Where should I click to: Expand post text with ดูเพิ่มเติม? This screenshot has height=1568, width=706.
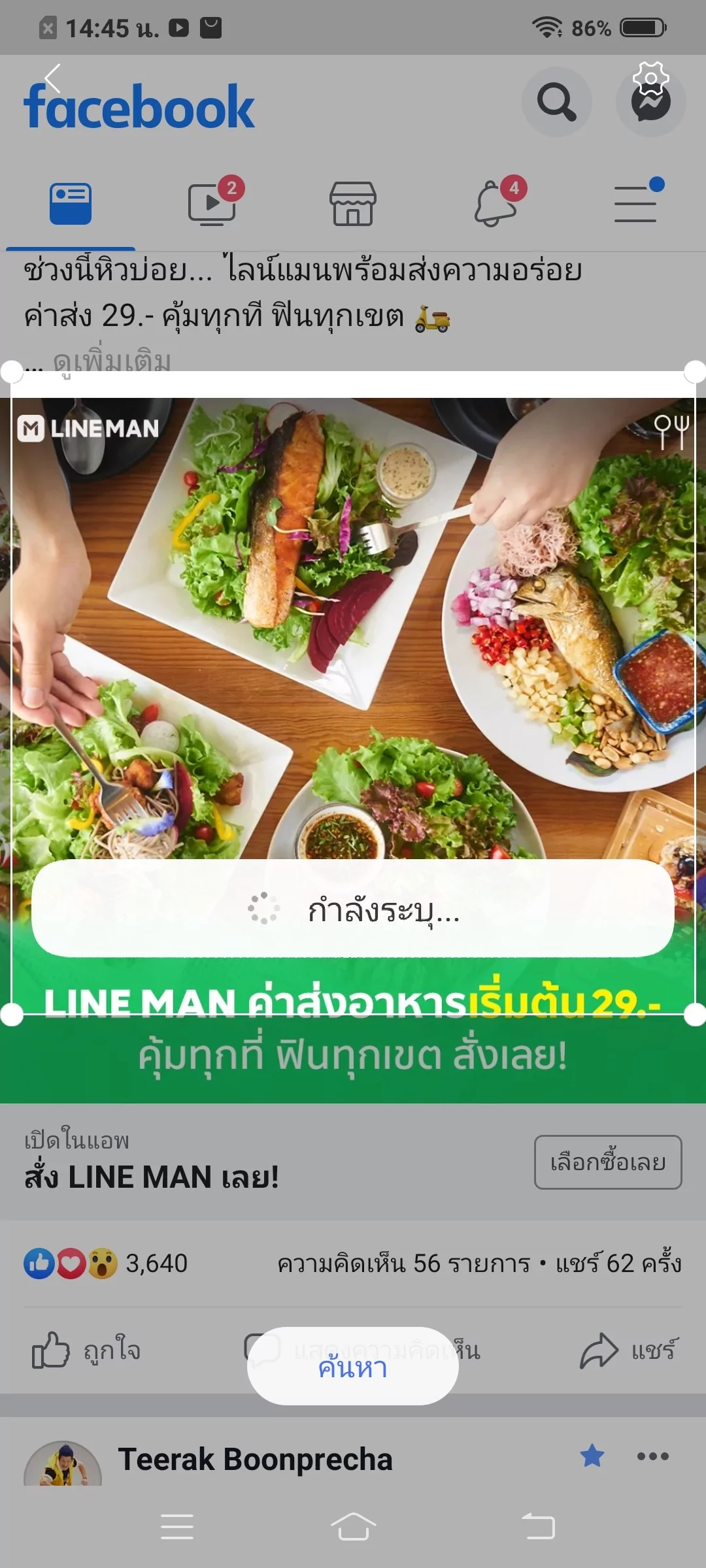coord(112,361)
